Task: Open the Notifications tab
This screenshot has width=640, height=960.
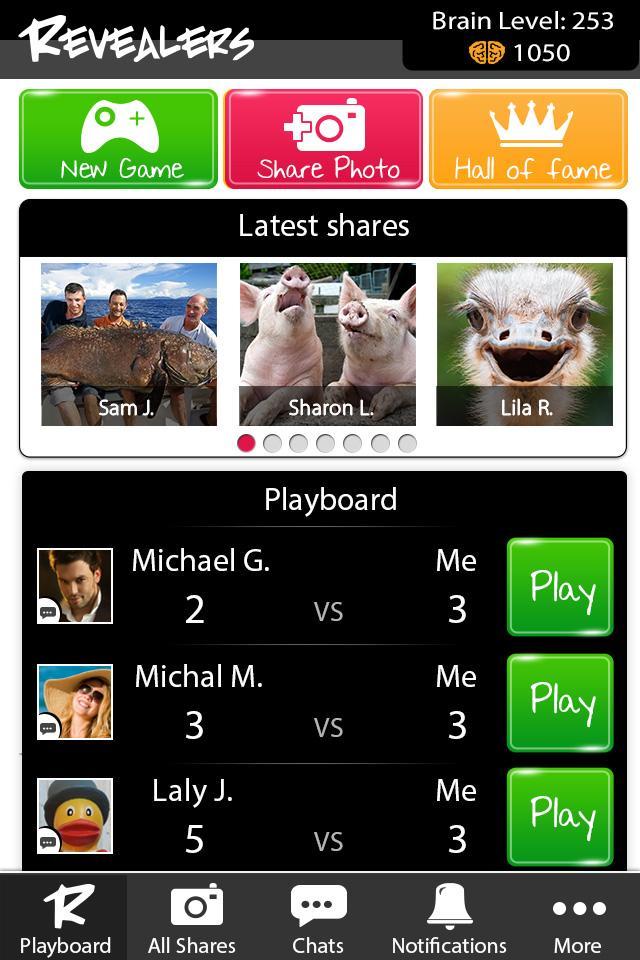Action: 449,918
